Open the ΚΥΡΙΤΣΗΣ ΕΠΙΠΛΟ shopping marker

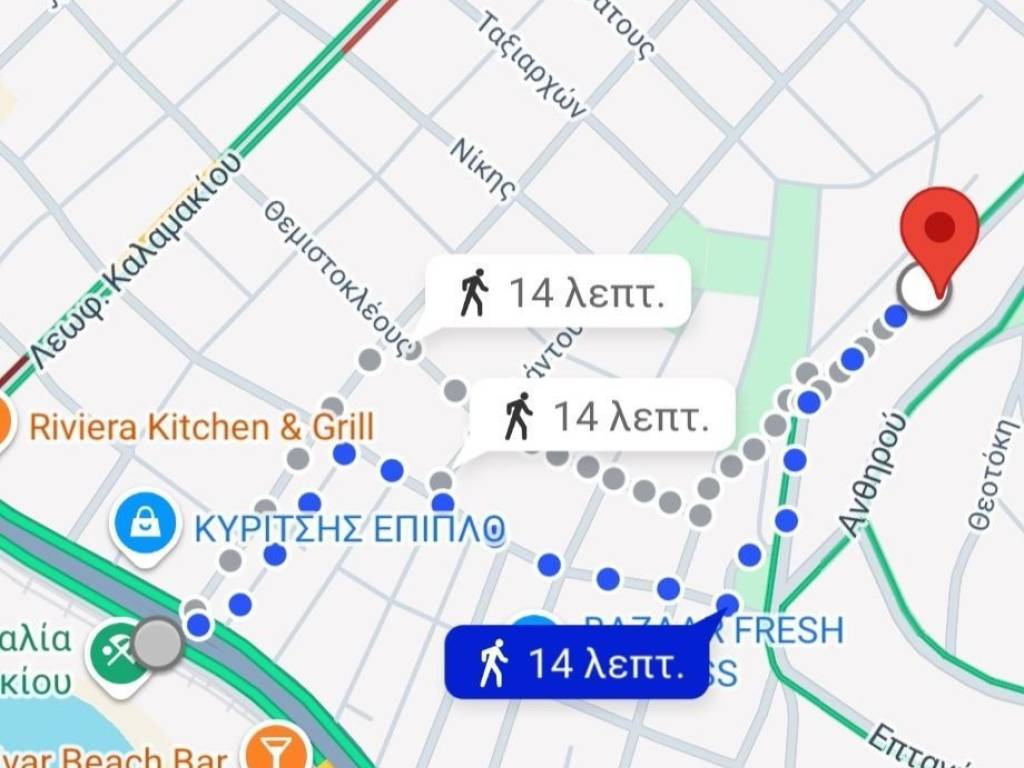(147, 523)
